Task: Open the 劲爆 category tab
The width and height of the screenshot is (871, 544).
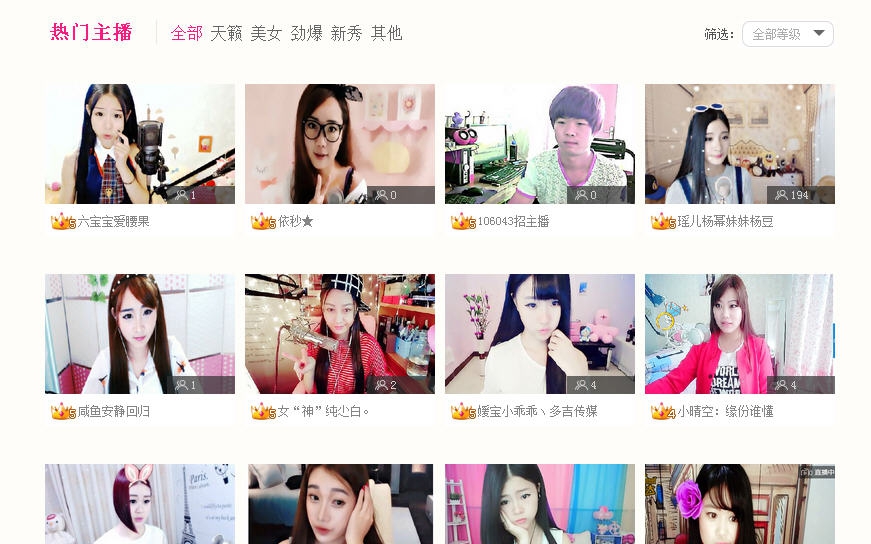Action: click(x=306, y=33)
